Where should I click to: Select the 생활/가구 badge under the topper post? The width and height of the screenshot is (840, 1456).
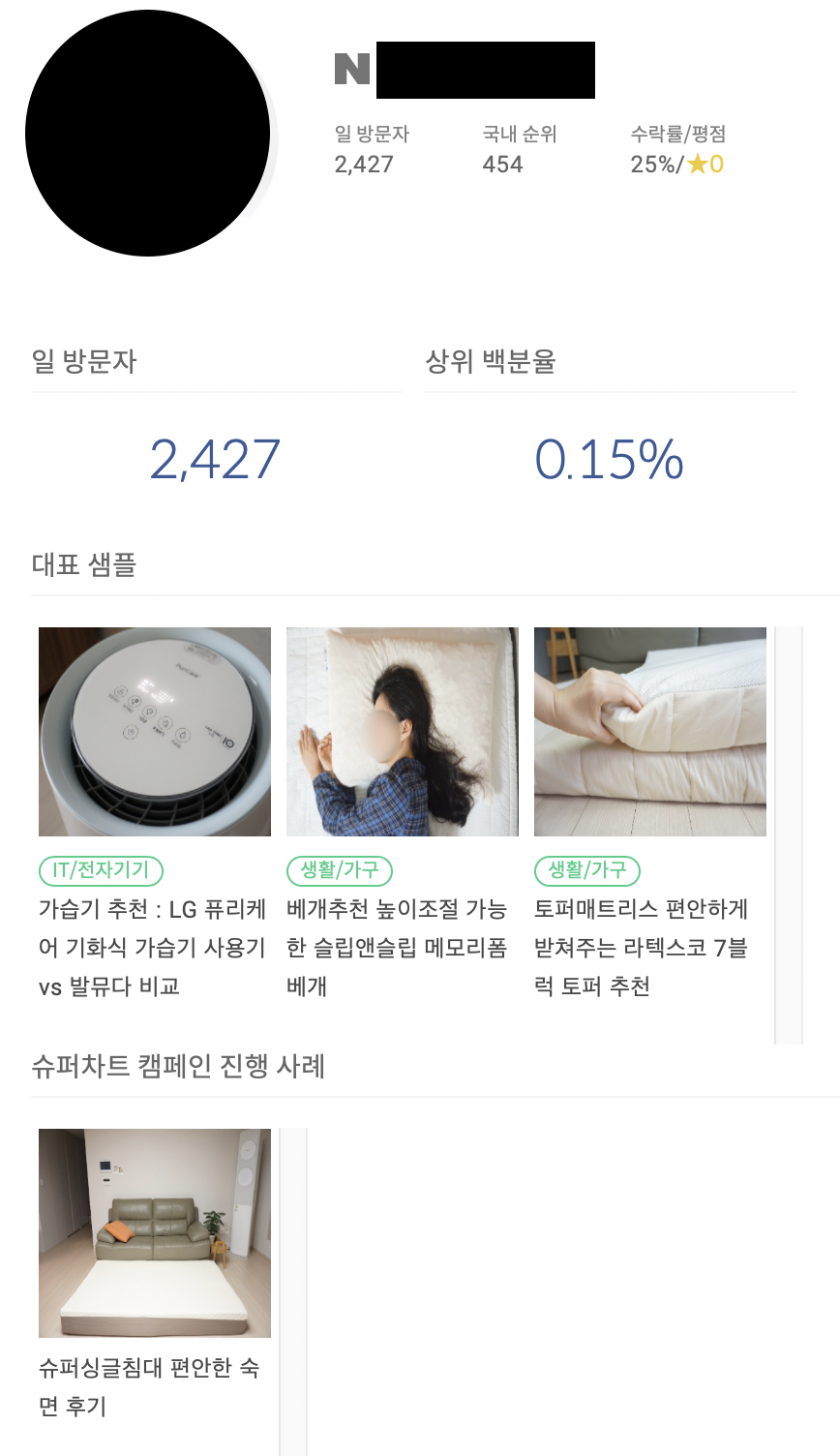click(x=587, y=870)
